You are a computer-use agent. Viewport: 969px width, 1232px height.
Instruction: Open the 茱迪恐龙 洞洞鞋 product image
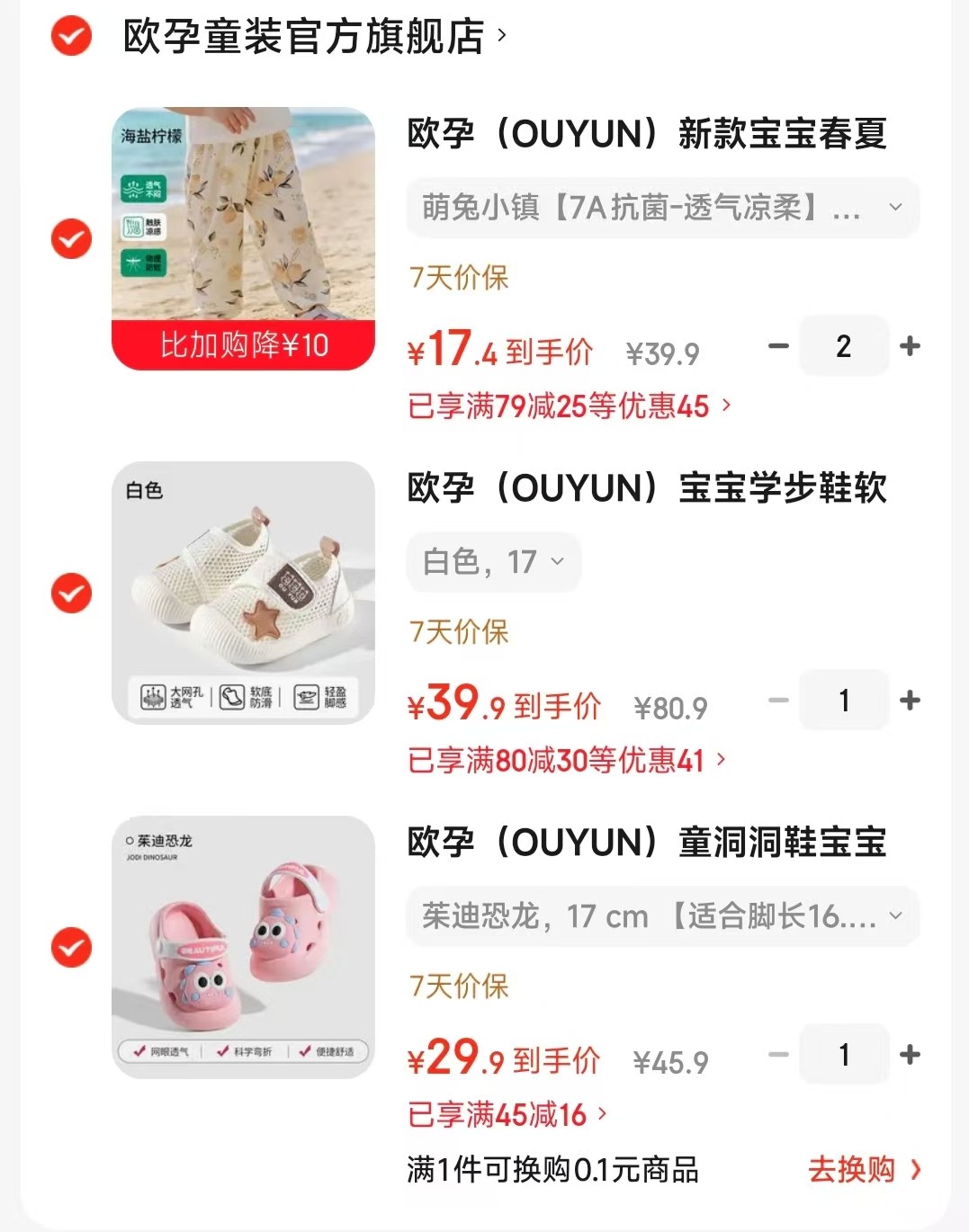(x=243, y=947)
